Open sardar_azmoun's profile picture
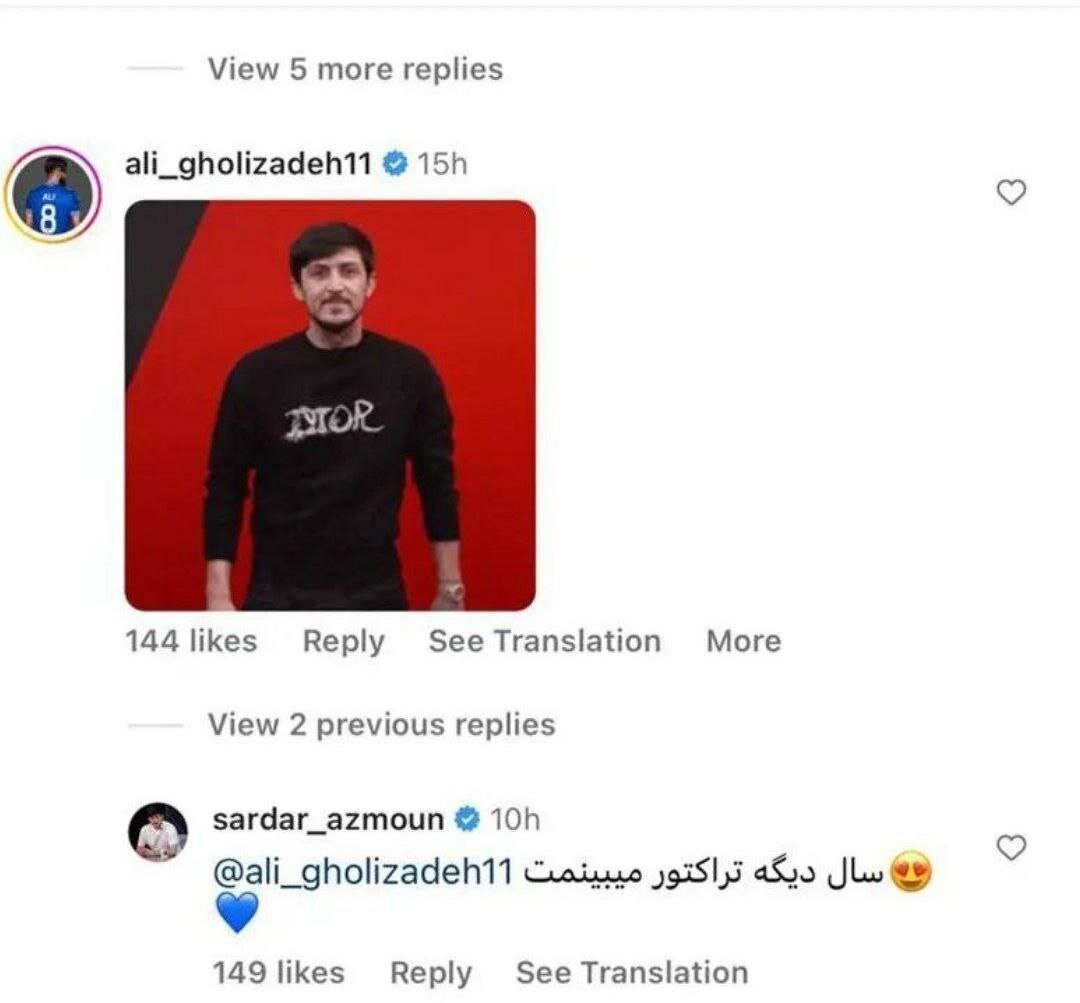Screen dimensions: 1080x1003 click(x=159, y=832)
